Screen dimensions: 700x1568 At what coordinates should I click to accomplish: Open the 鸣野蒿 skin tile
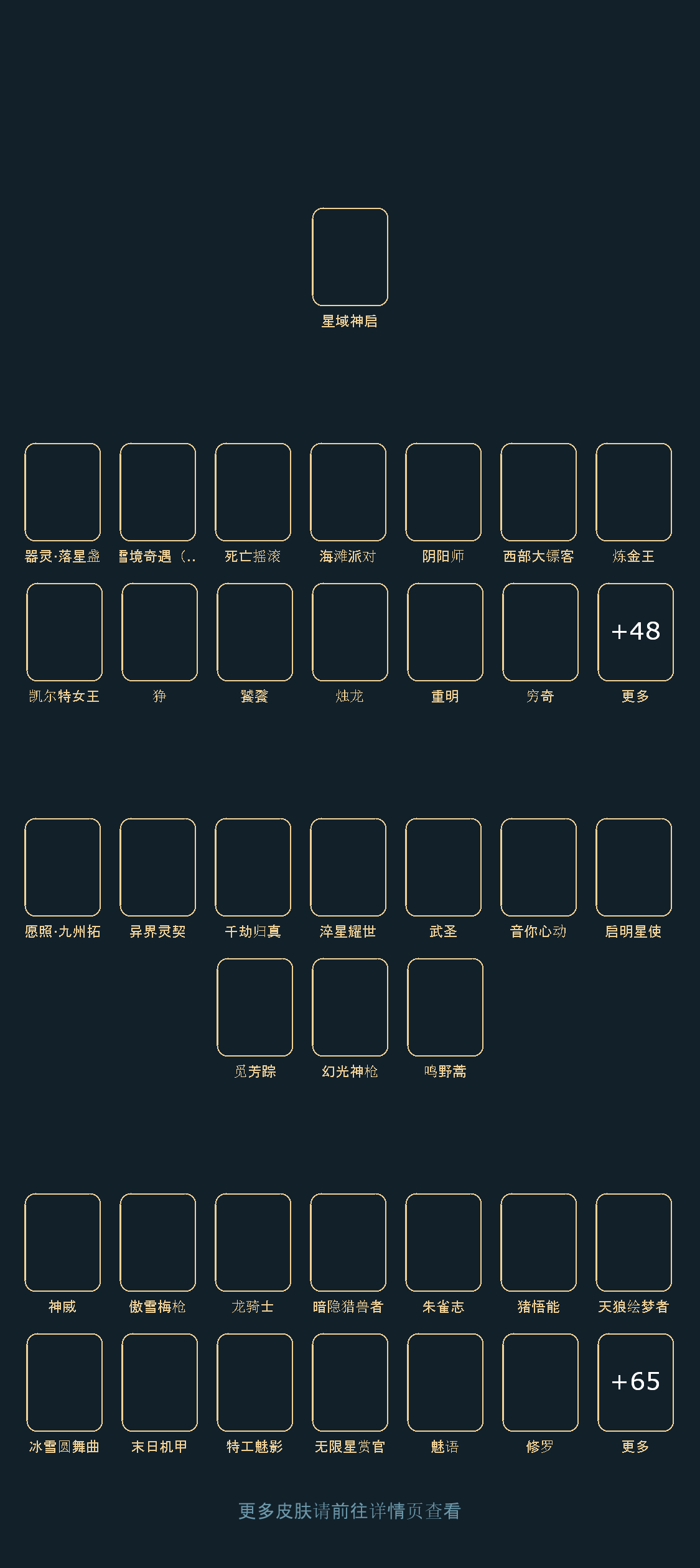coord(445,1007)
